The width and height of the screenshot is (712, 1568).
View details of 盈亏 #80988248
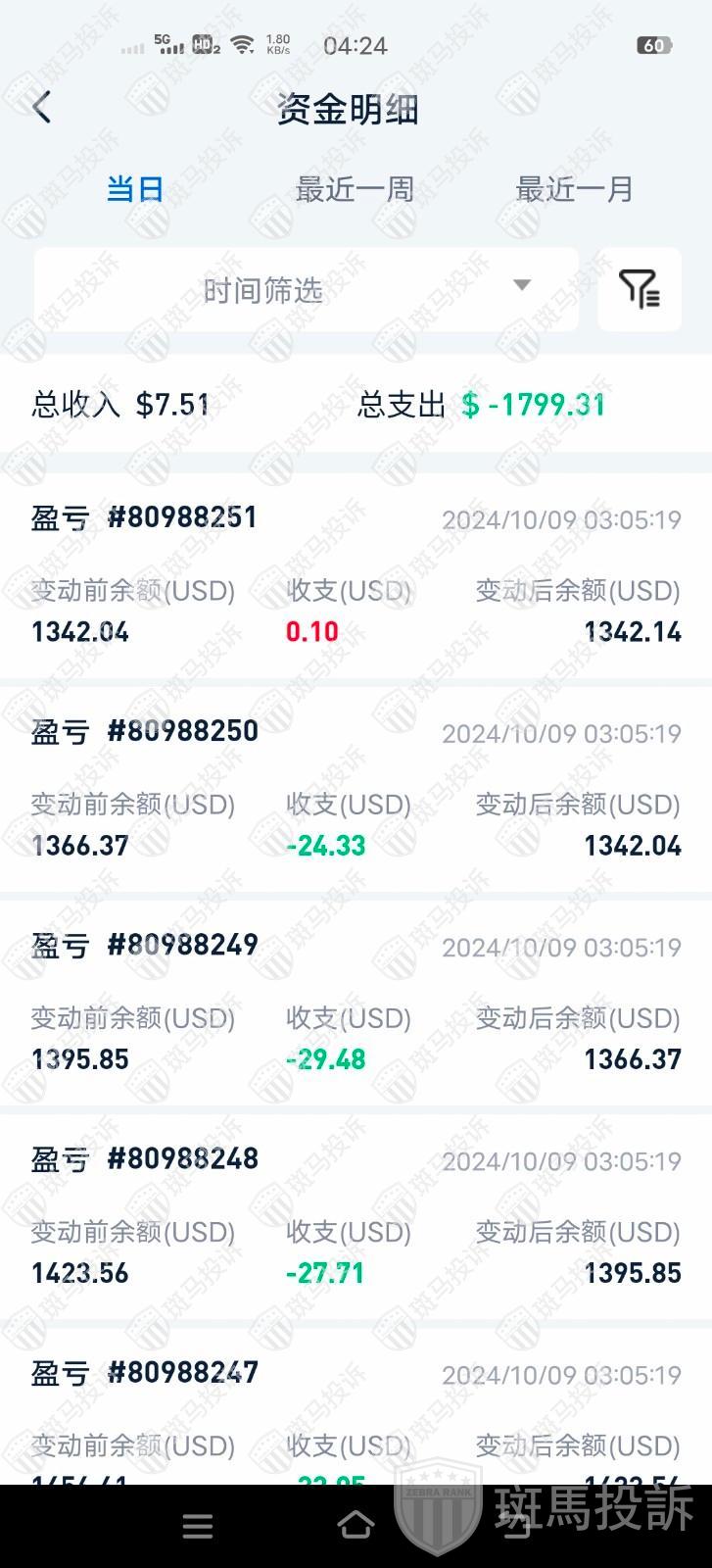click(x=356, y=1215)
